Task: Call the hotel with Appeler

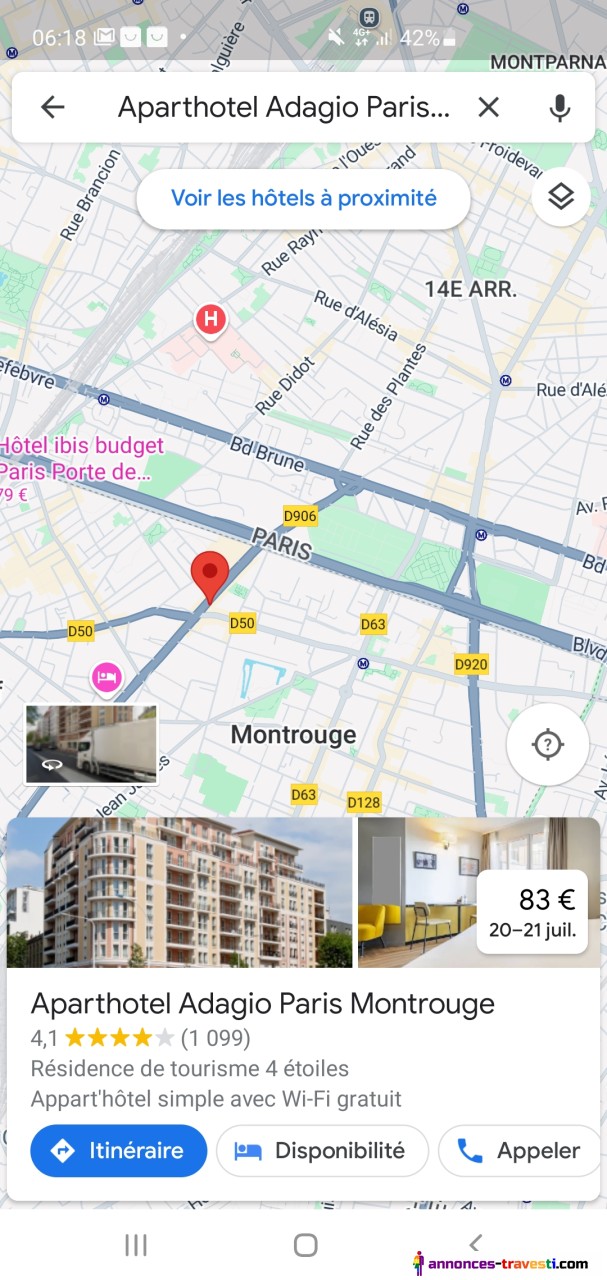Action: [x=520, y=1151]
